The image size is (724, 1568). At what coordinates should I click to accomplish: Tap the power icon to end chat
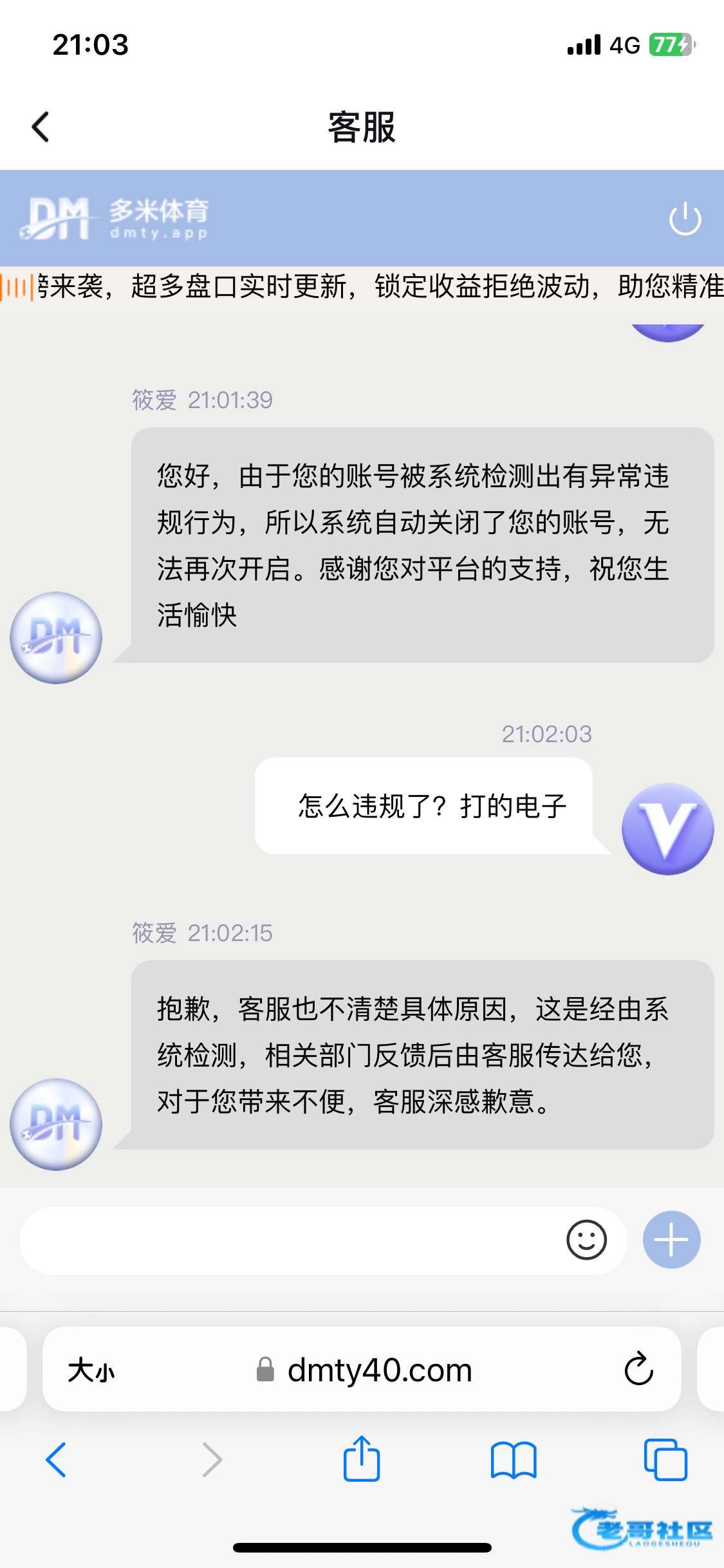[x=685, y=219]
